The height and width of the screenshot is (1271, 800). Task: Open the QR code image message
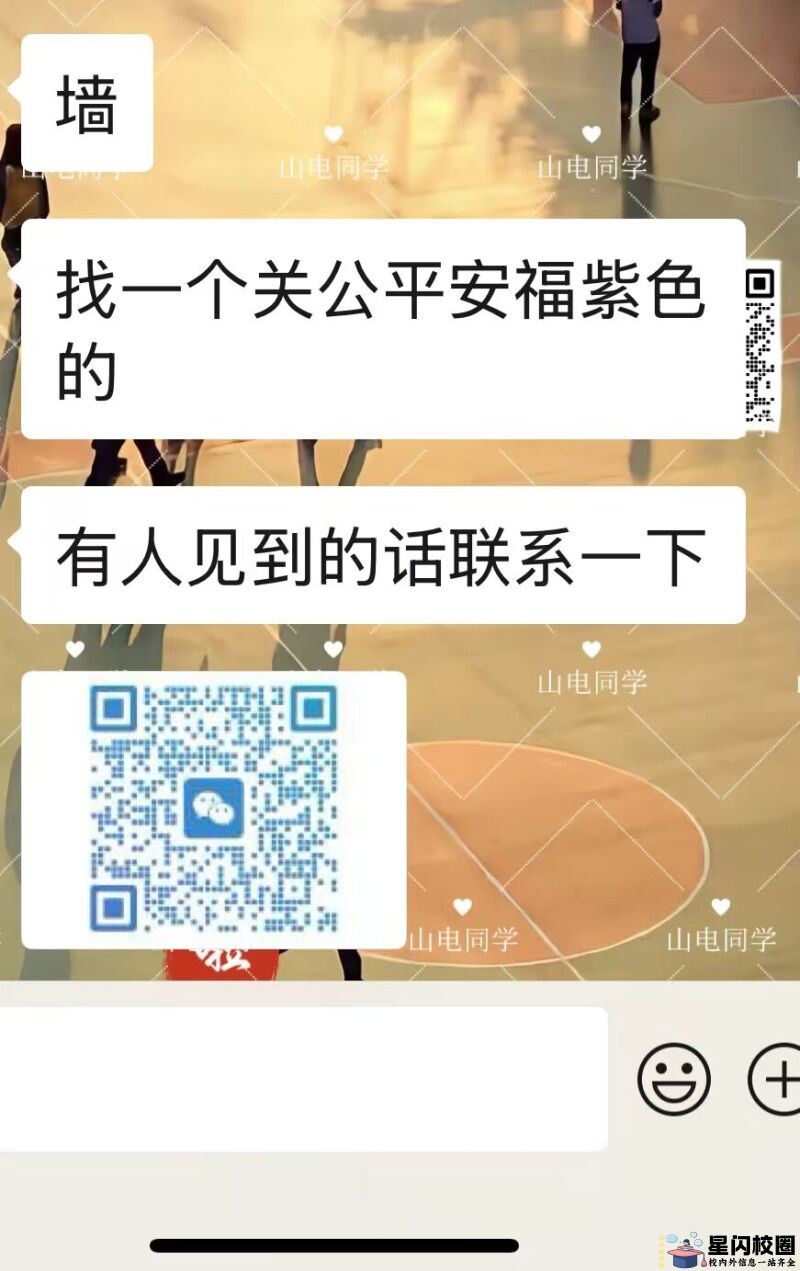coord(213,810)
